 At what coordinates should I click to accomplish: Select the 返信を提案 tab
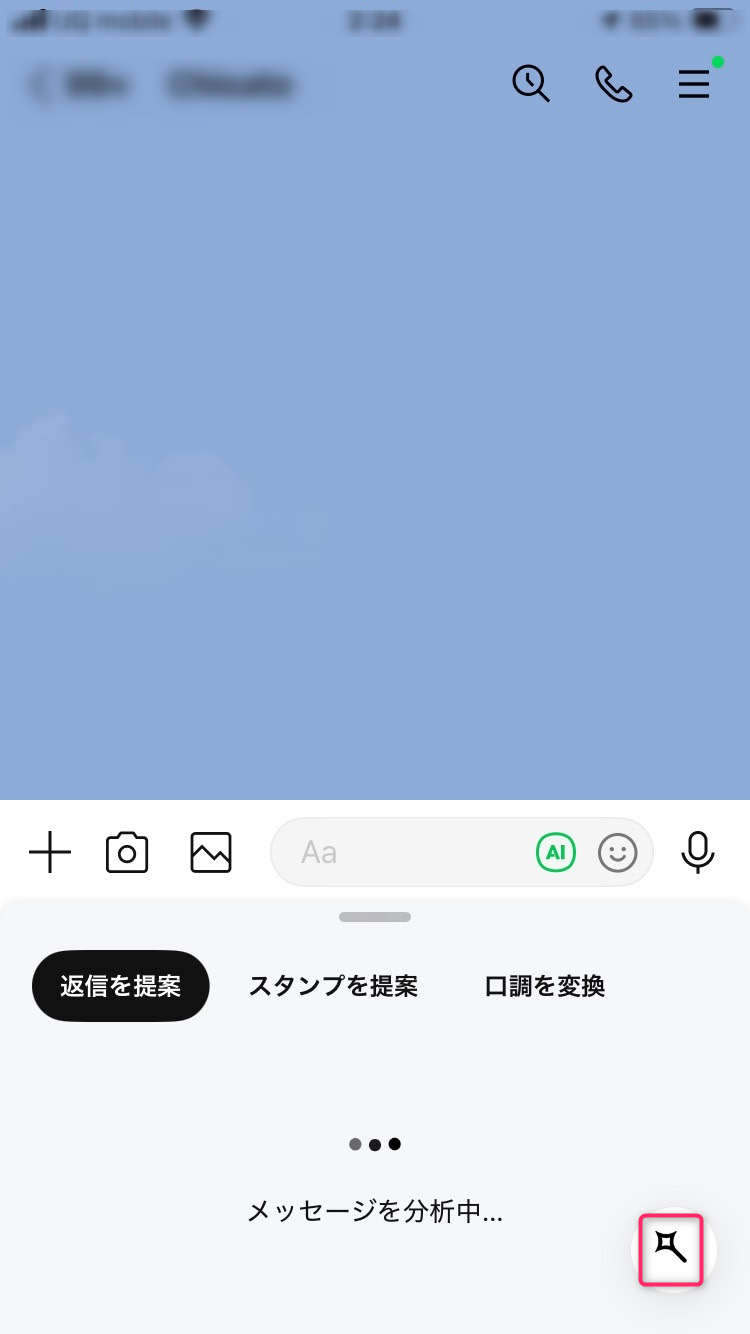click(x=121, y=986)
